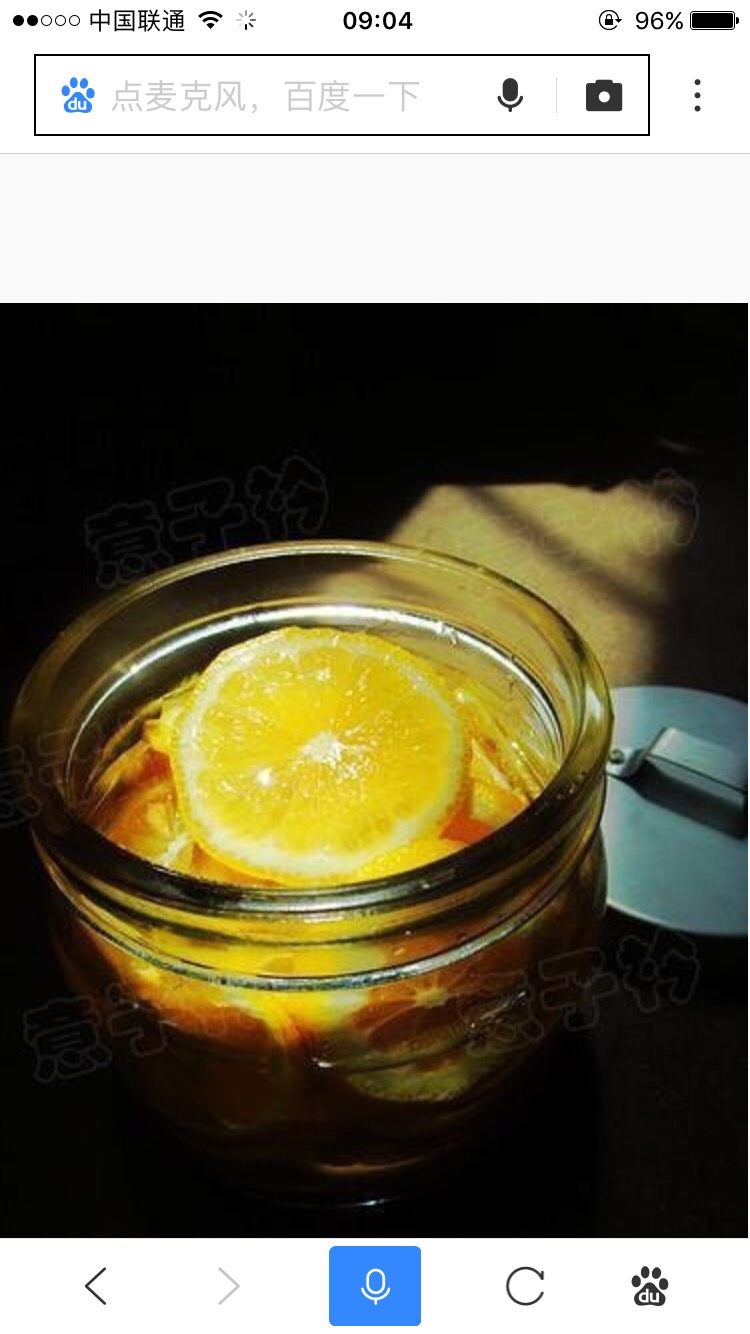
Task: Go back to the previous page
Action: 96,1286
